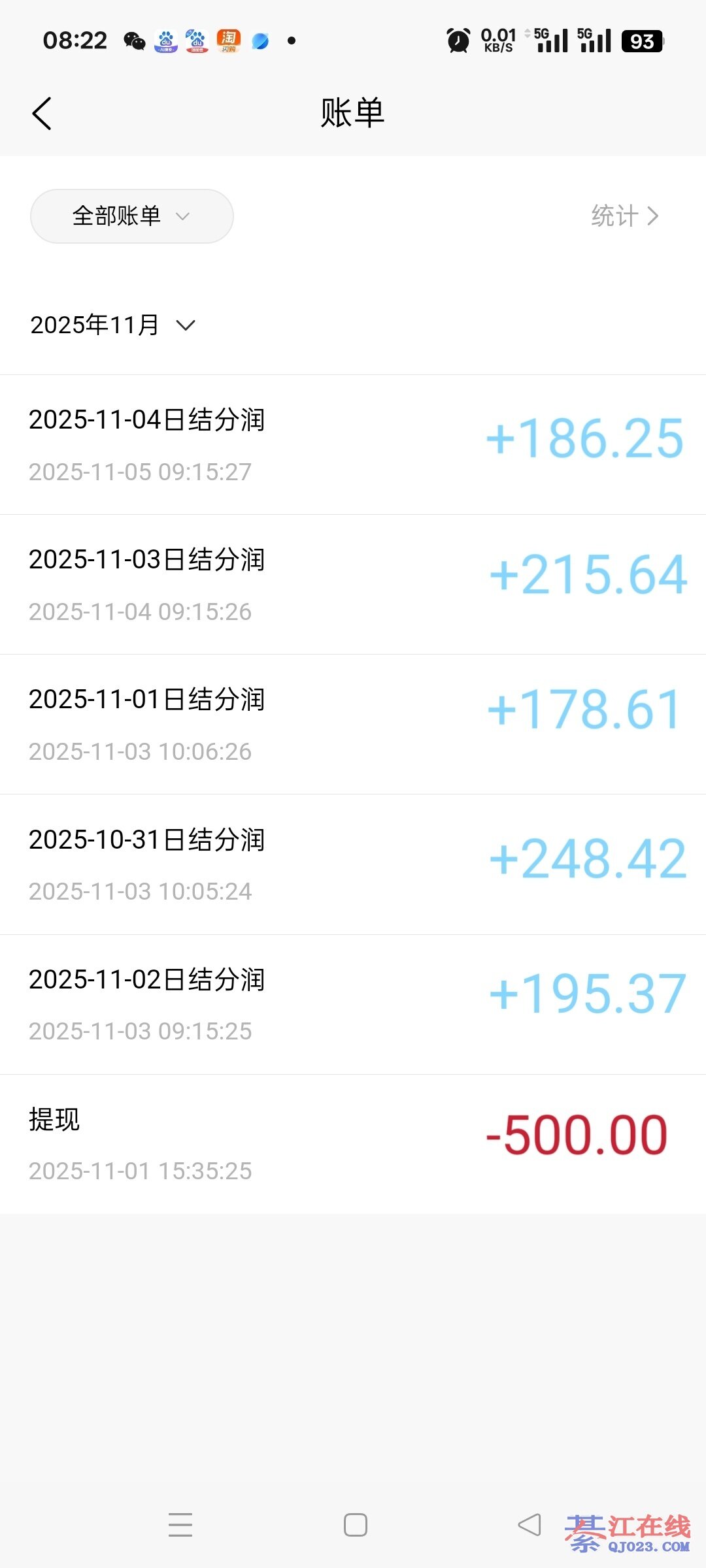The height and width of the screenshot is (1568, 706).
Task: Open recent apps from navigation bar
Action: [x=180, y=1525]
